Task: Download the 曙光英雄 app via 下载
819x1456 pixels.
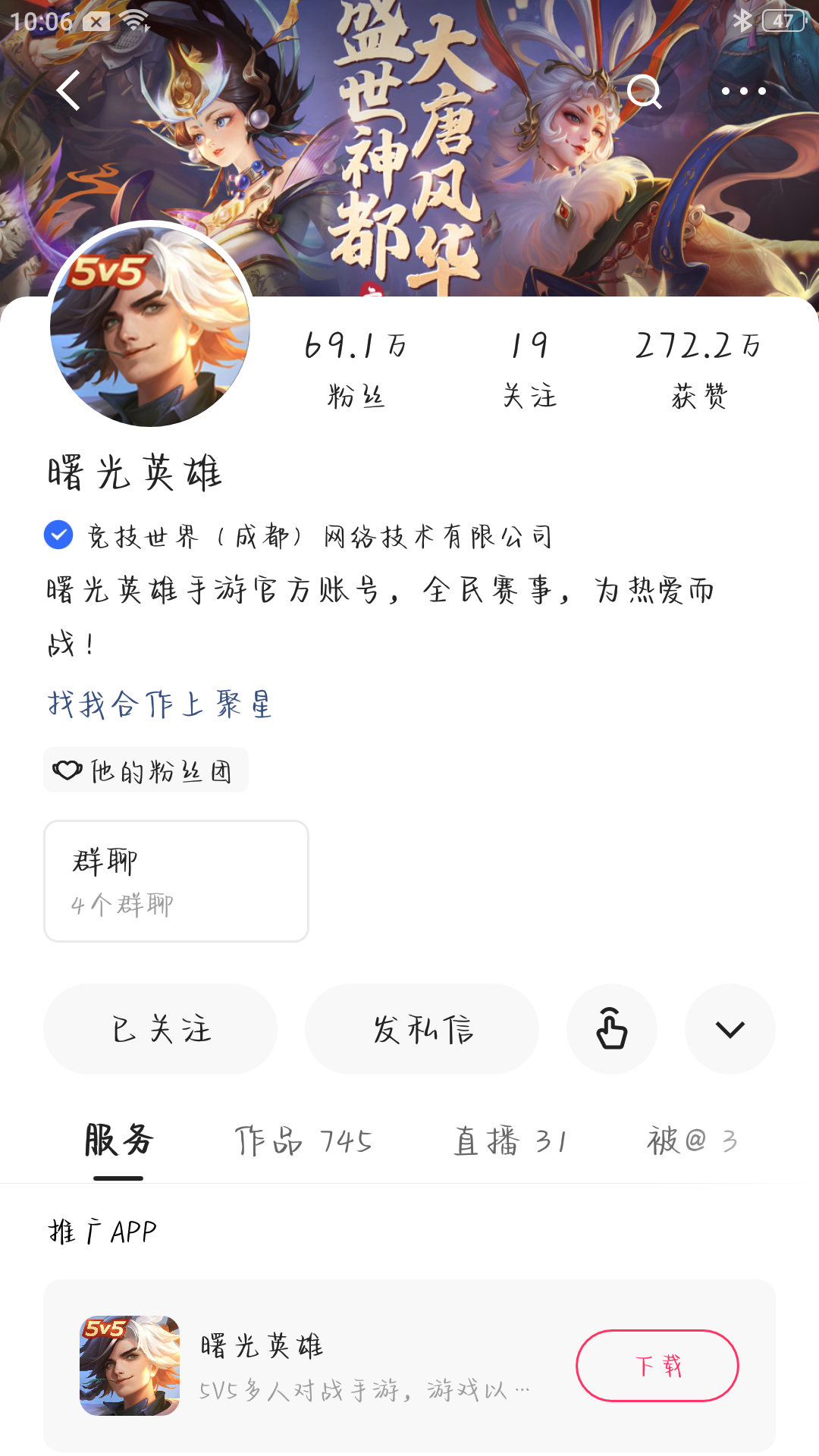Action: 657,1366
